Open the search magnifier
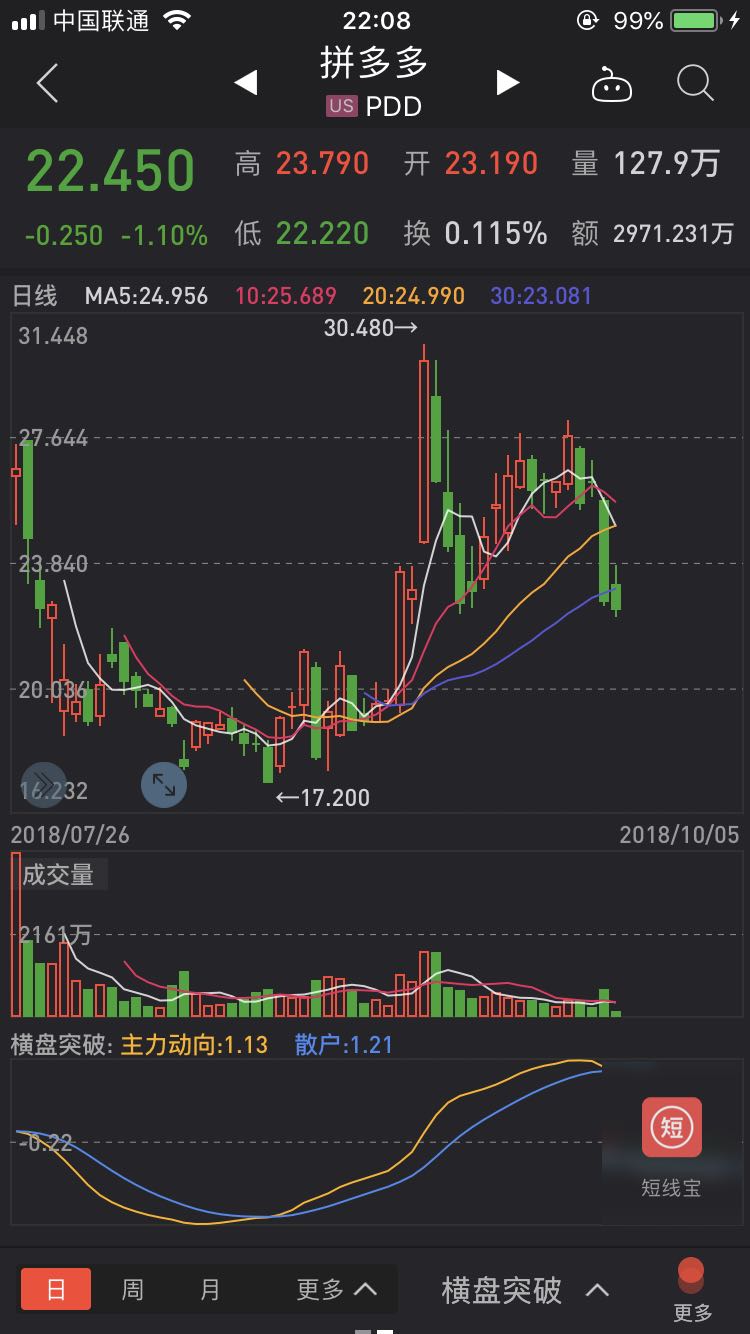The width and height of the screenshot is (750, 1334). point(695,83)
